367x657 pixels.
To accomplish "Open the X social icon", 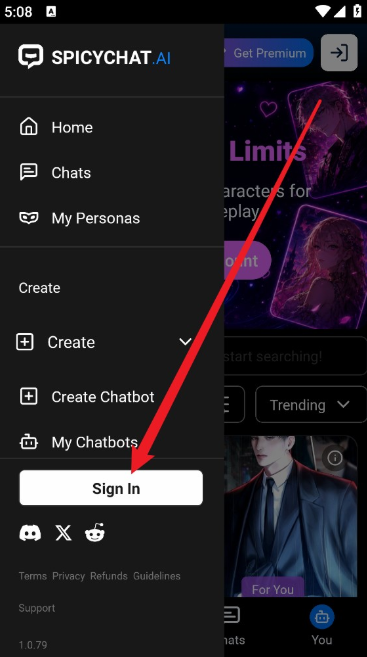I will (63, 533).
